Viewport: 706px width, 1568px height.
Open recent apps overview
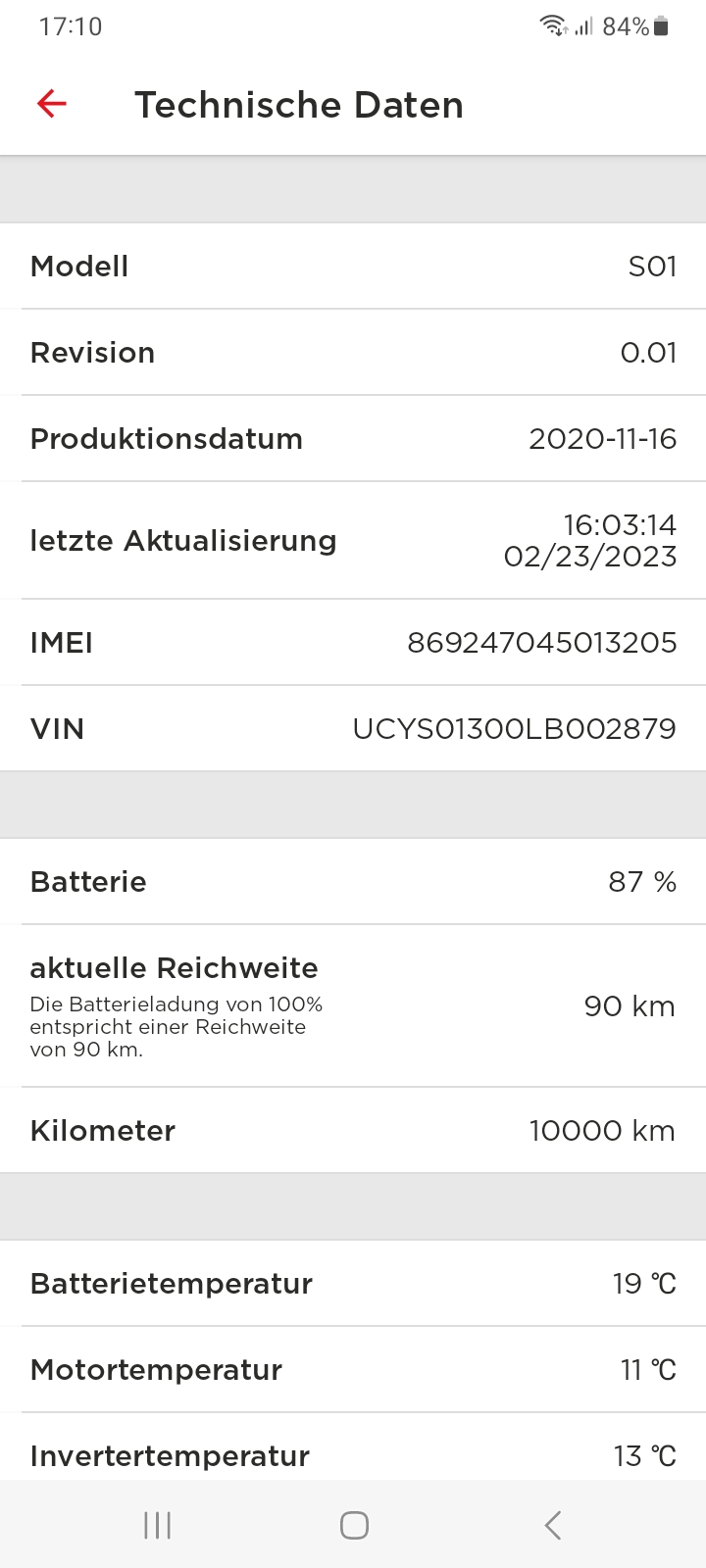click(x=157, y=1525)
